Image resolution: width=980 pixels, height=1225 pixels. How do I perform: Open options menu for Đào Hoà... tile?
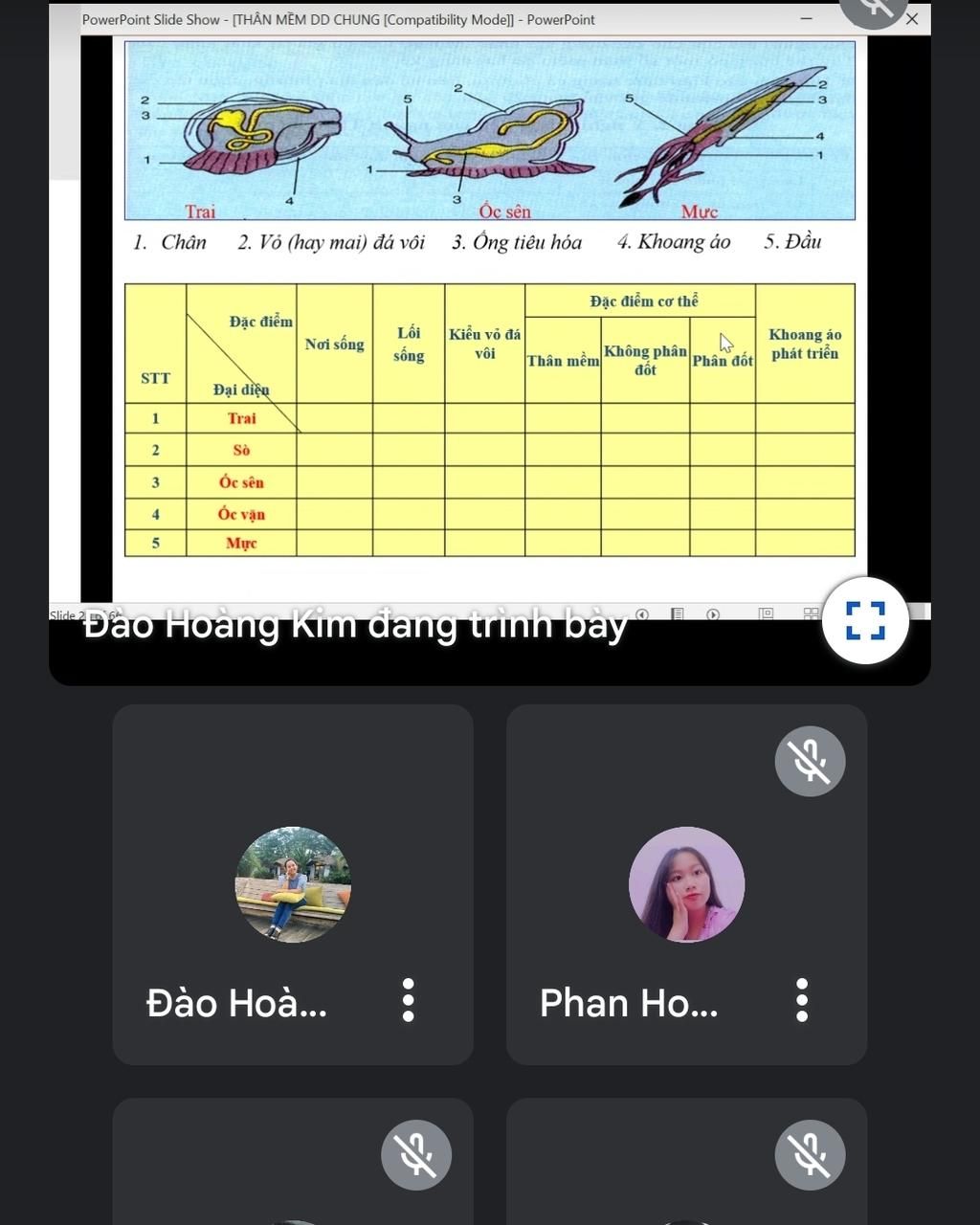click(x=409, y=1000)
